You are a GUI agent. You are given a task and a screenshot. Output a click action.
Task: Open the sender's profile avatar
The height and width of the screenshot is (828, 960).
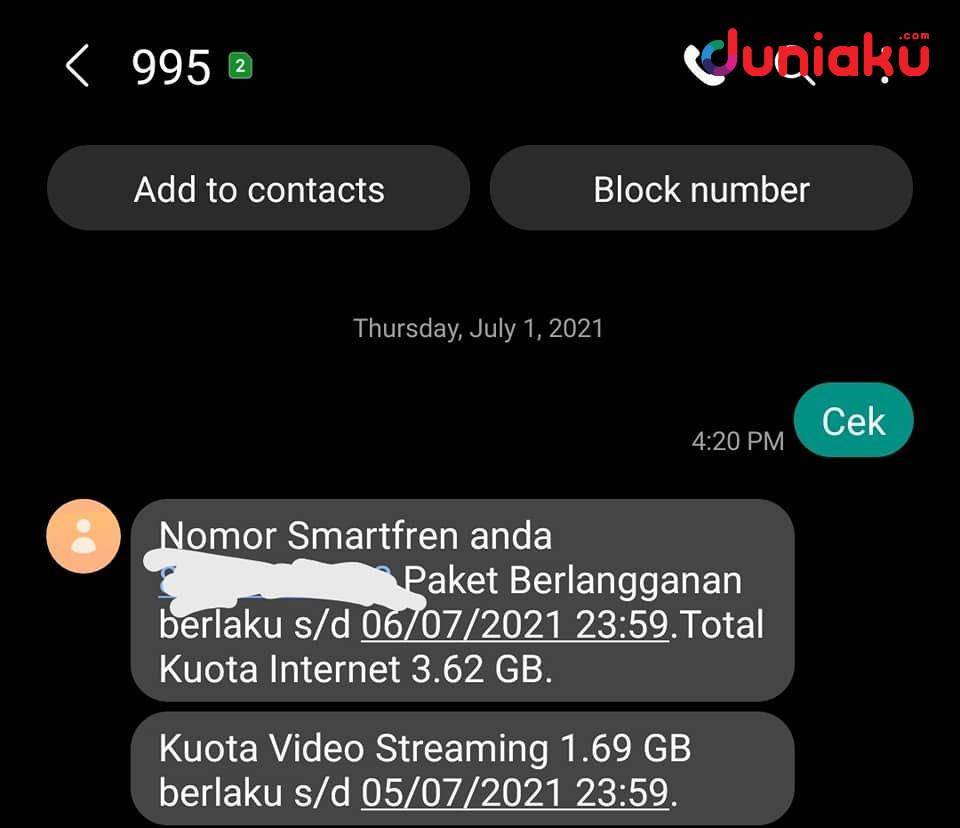84,536
